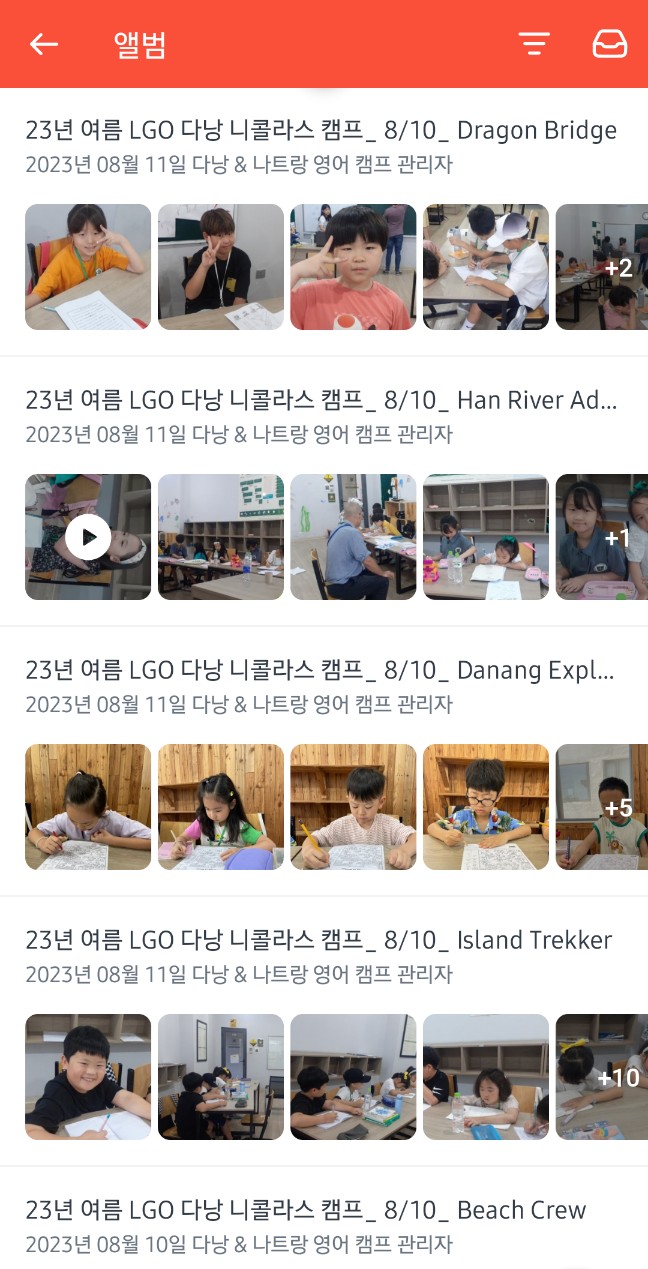Open first photo in Danang Expl... album

[x=88, y=807]
